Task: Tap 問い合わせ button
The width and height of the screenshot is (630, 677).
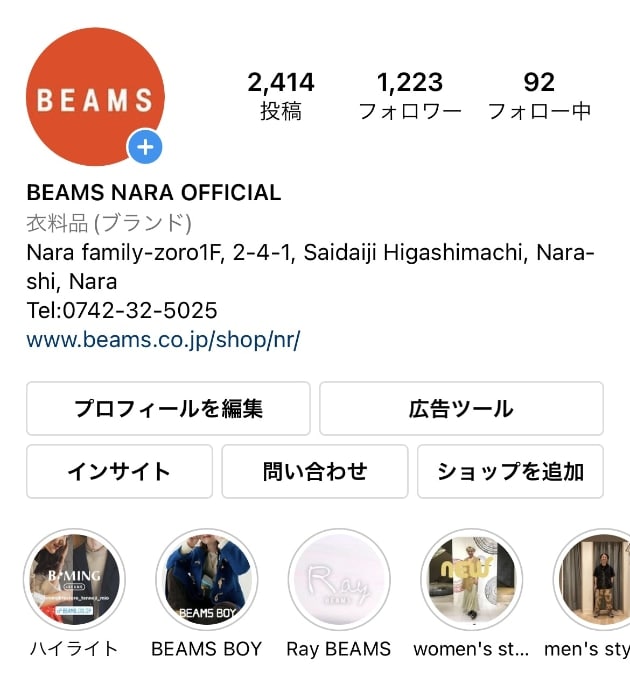Action: pyautogui.click(x=315, y=471)
